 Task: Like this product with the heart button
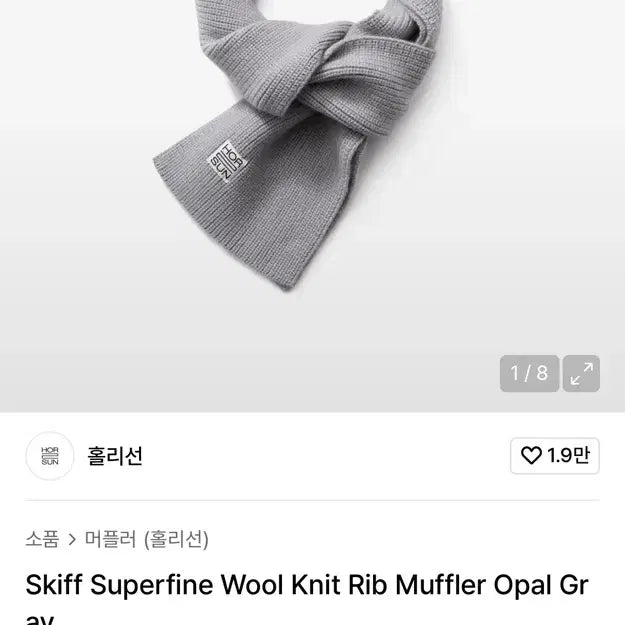pyautogui.click(x=555, y=456)
